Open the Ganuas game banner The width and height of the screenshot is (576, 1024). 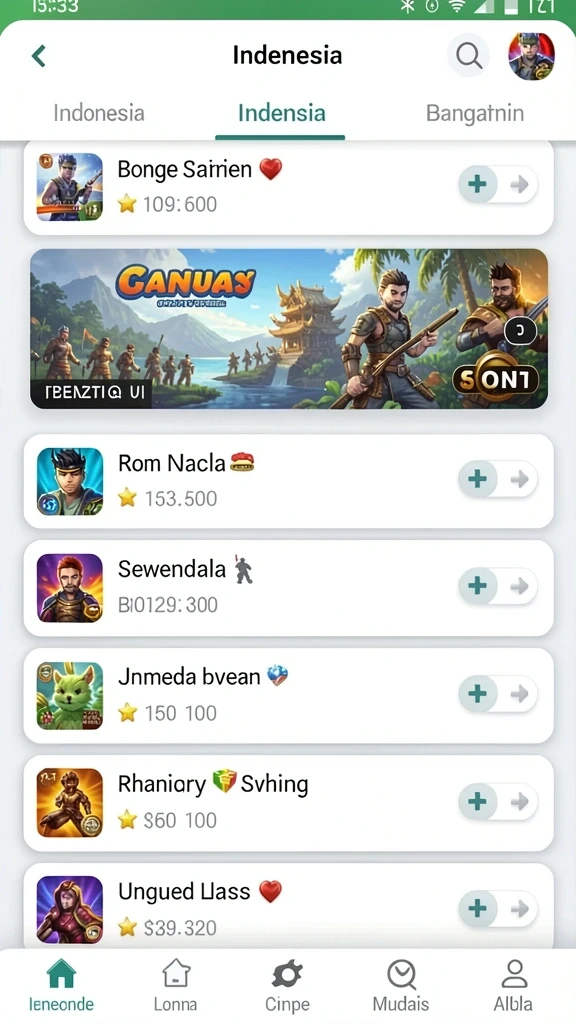pos(289,328)
